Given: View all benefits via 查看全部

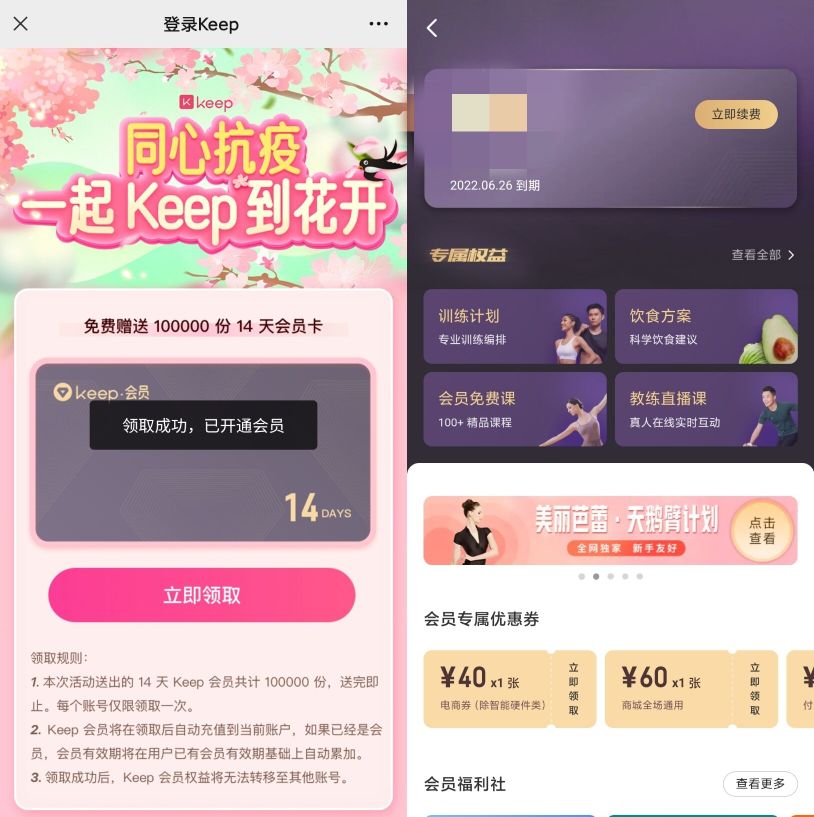Looking at the screenshot, I should [763, 255].
